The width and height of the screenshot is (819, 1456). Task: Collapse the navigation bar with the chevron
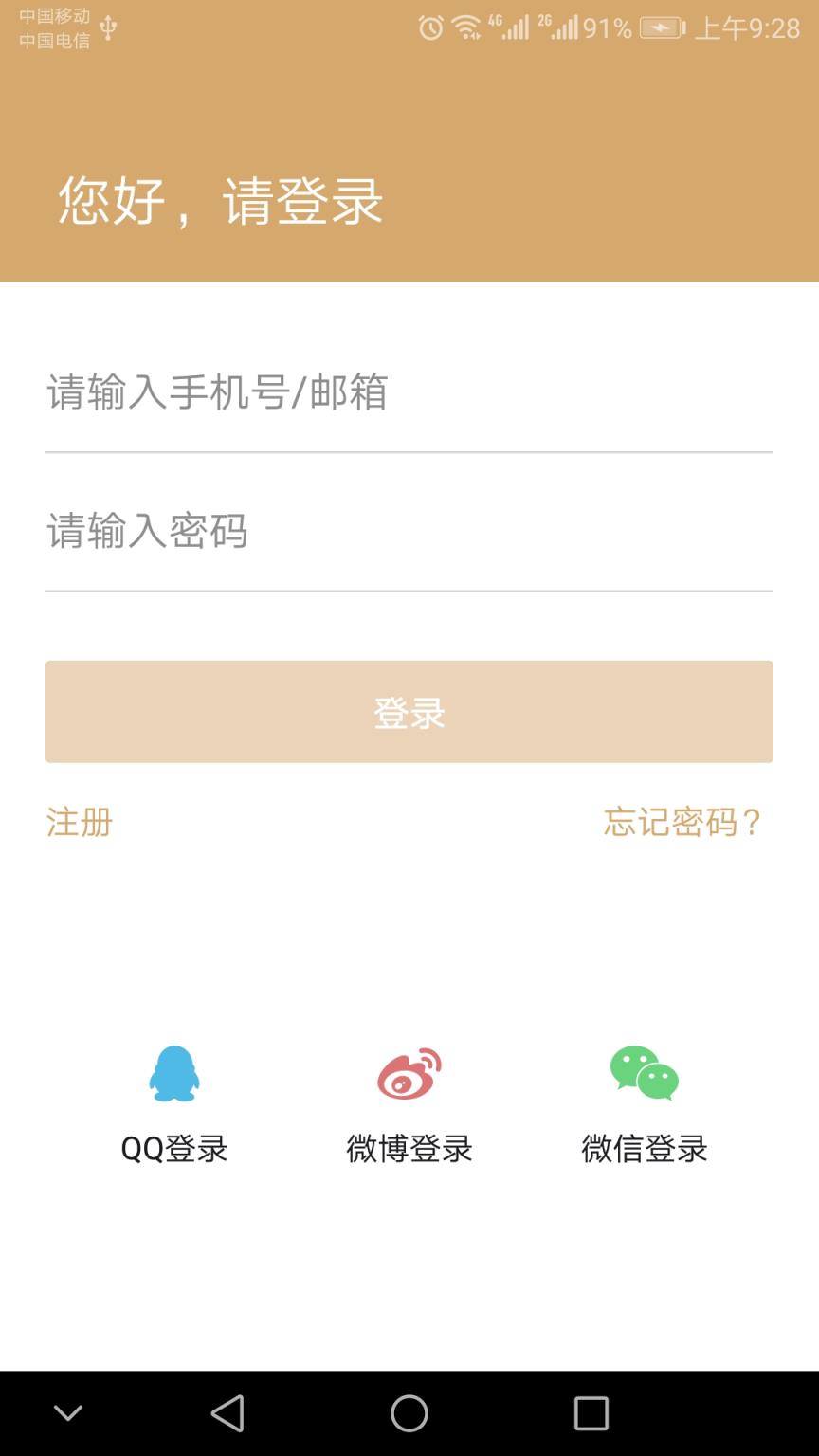tap(67, 1412)
